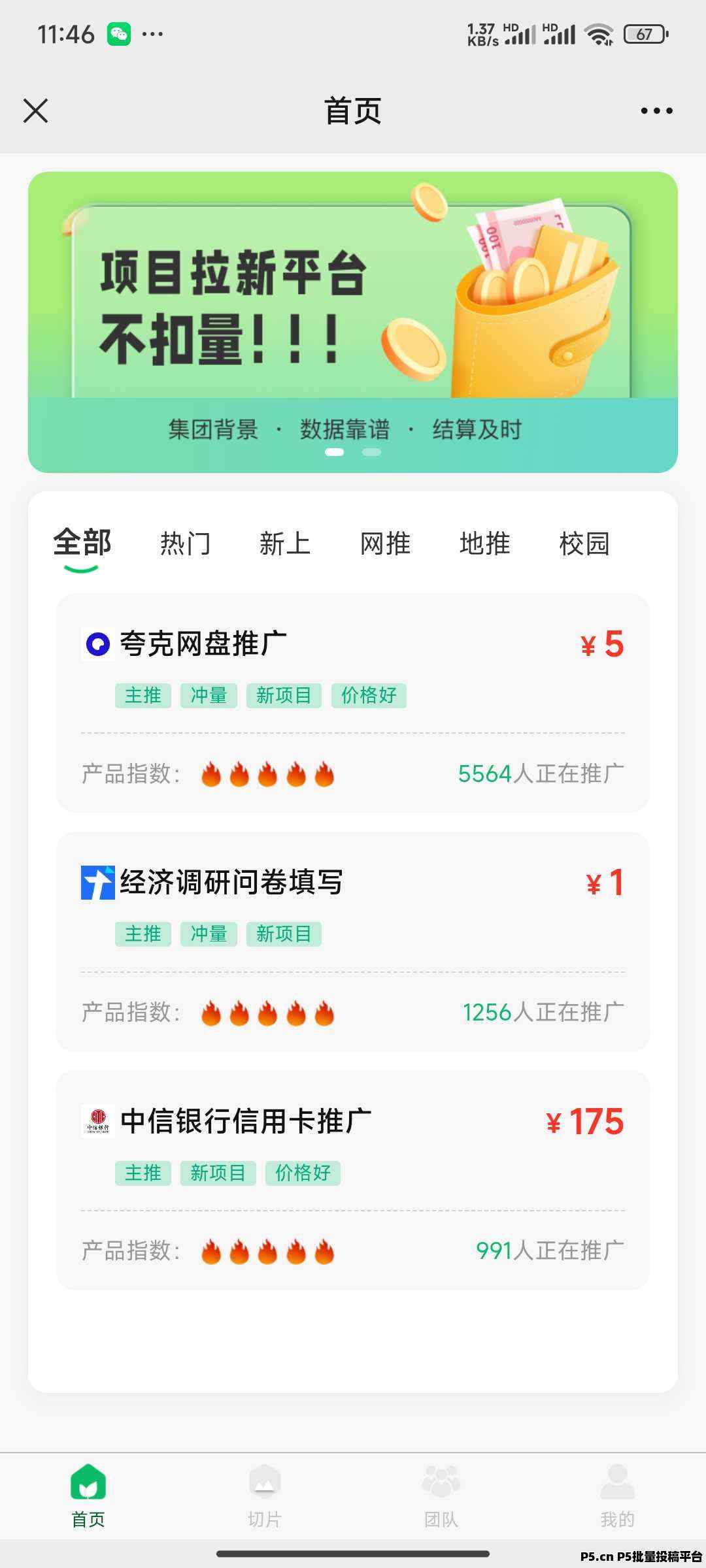This screenshot has width=706, height=1568.
Task: Open the 经济调研问卷填写 project card
Action: 352,941
